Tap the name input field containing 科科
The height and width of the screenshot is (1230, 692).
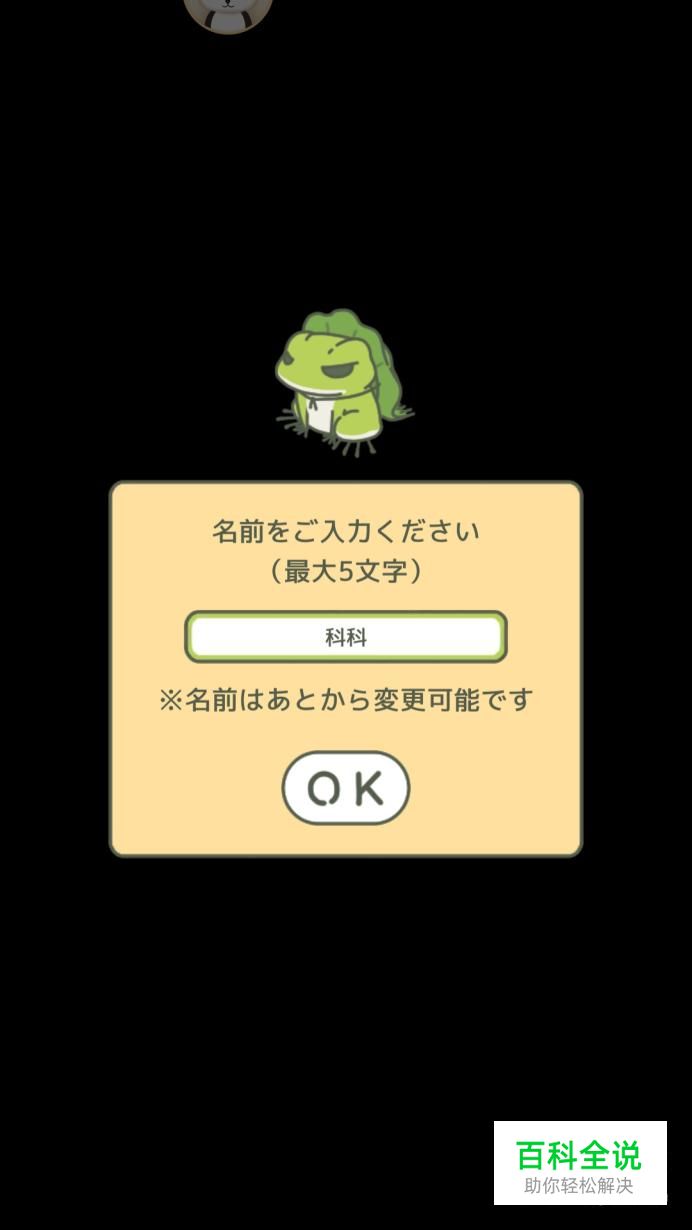point(345,637)
